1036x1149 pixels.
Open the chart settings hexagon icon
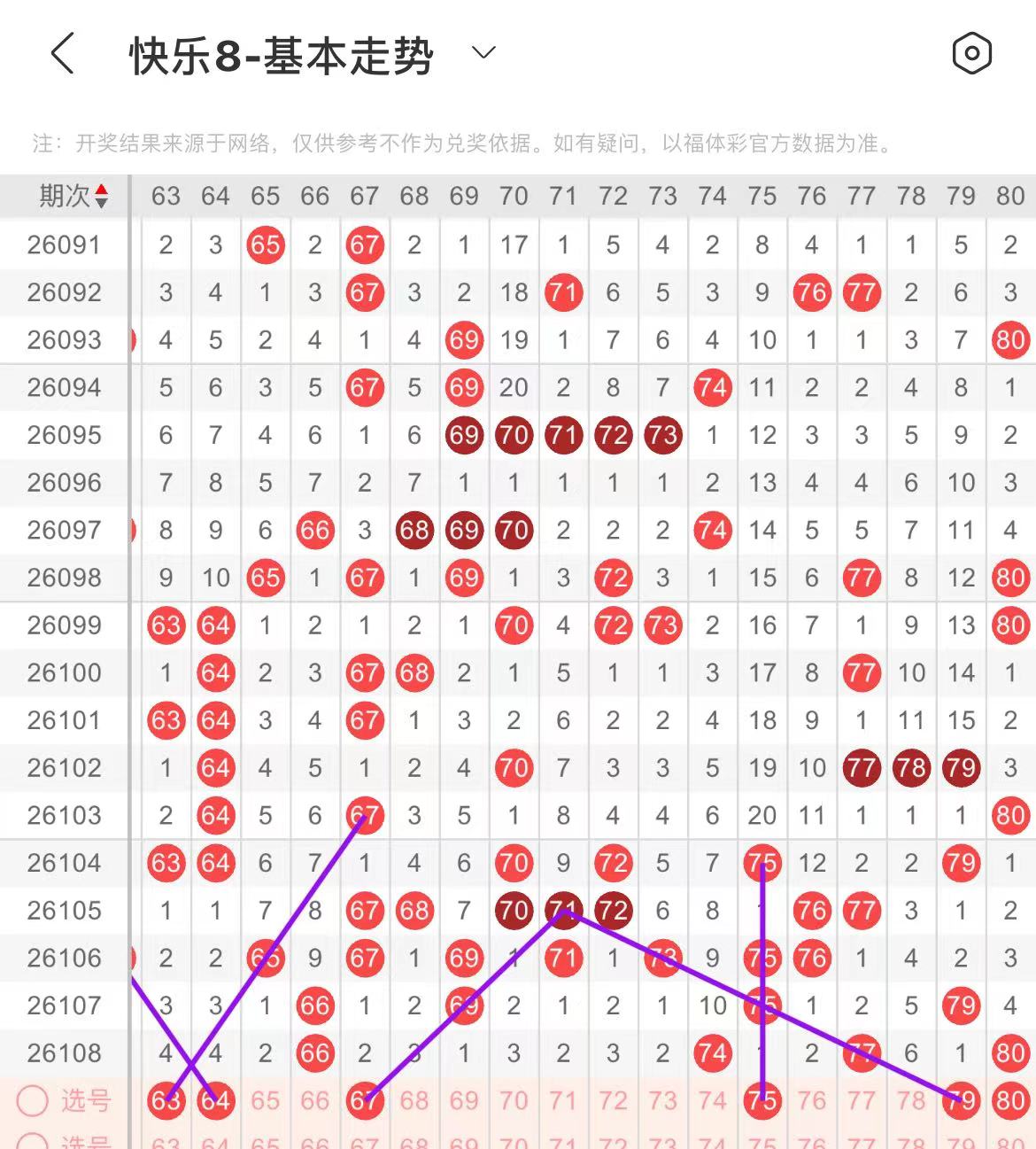(971, 54)
